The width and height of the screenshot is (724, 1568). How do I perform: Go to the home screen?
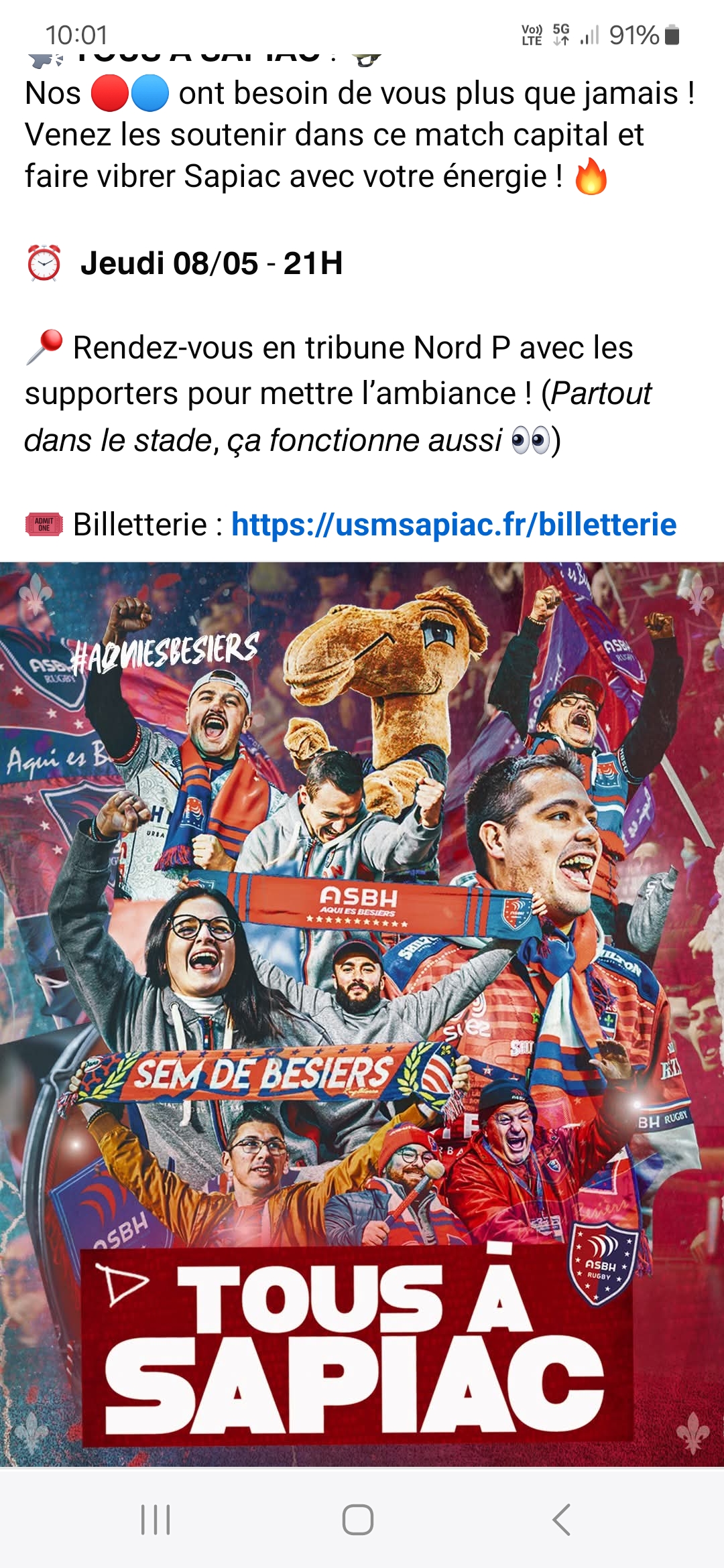358,1519
